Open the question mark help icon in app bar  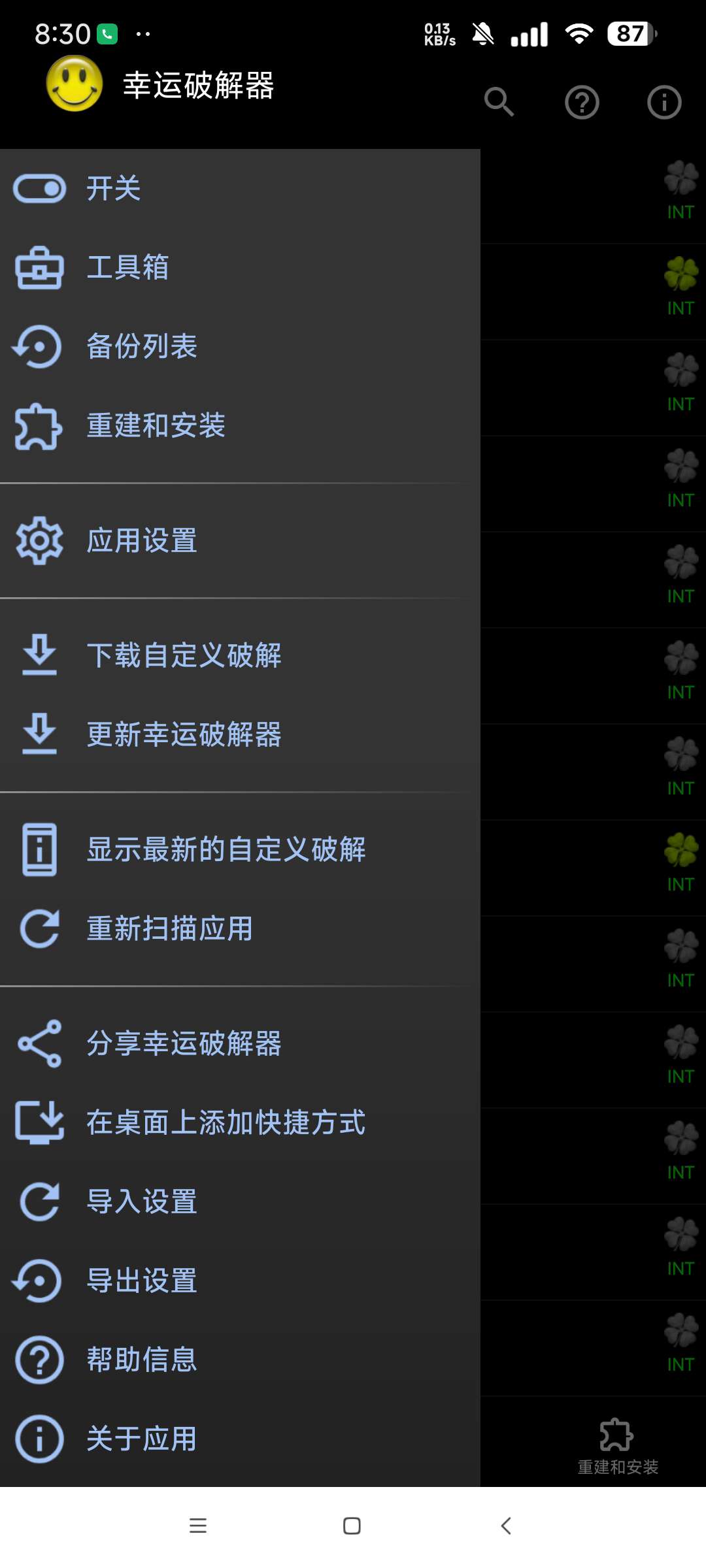click(x=582, y=103)
